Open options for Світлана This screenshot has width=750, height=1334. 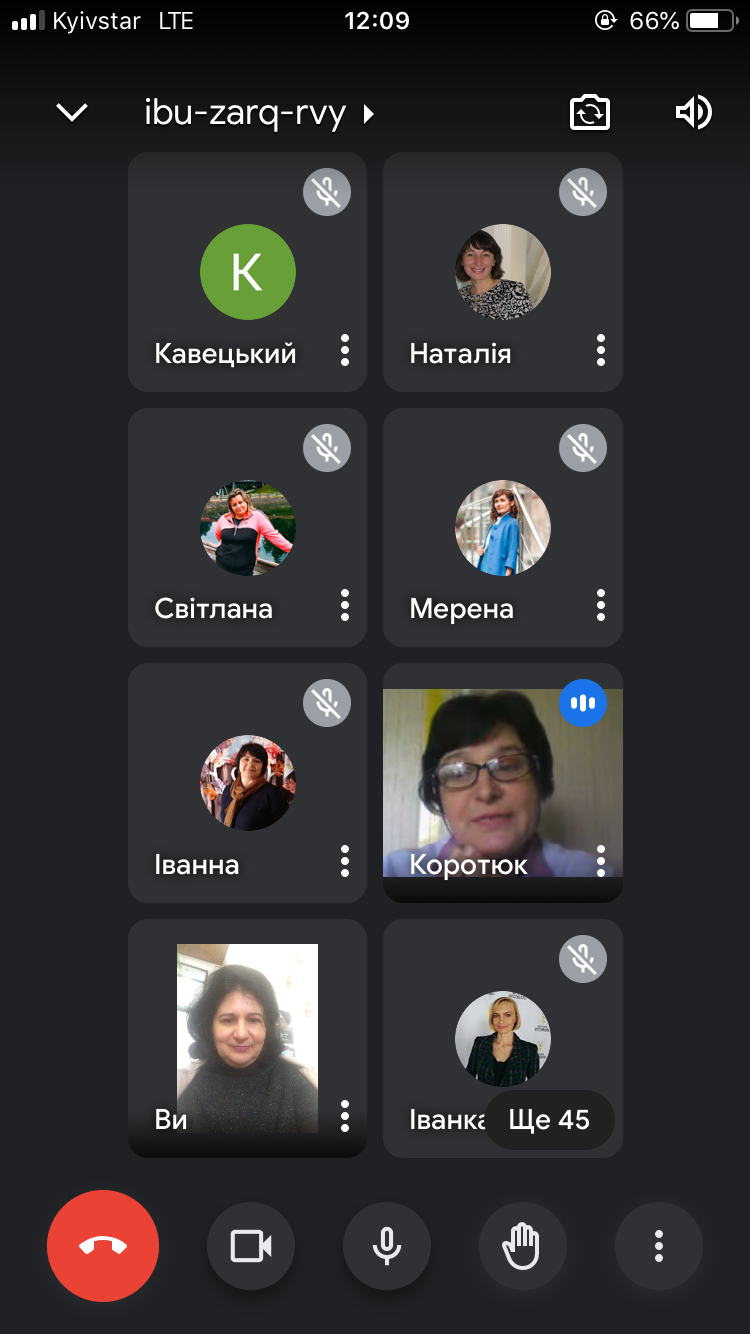[345, 605]
